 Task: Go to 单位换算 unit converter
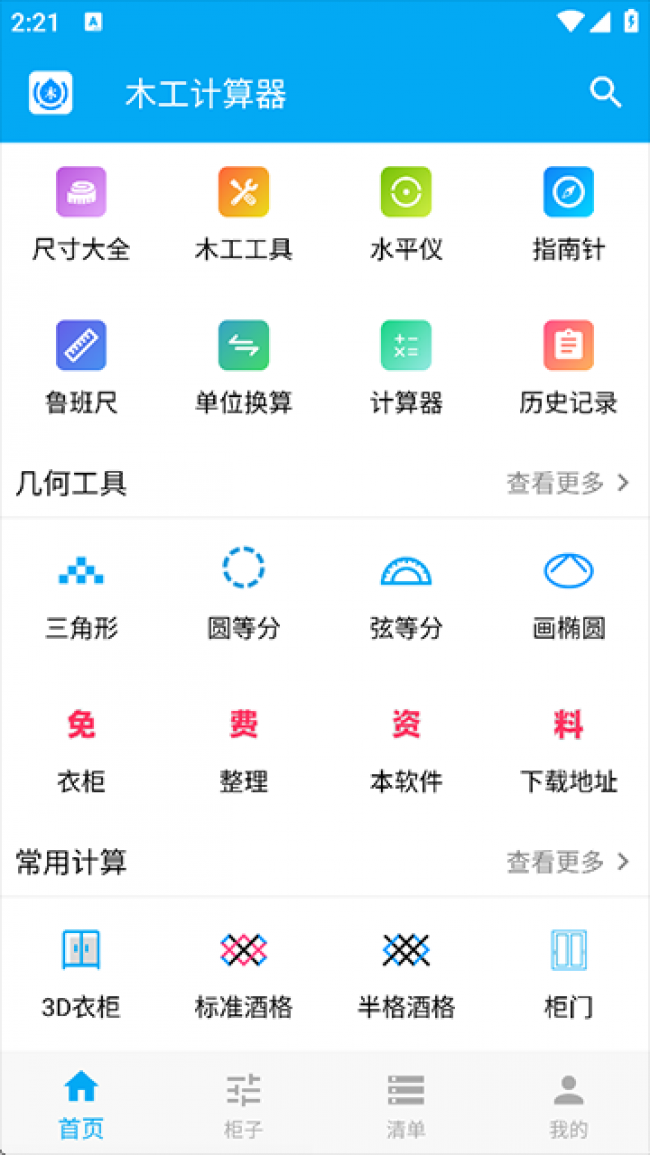(243, 367)
